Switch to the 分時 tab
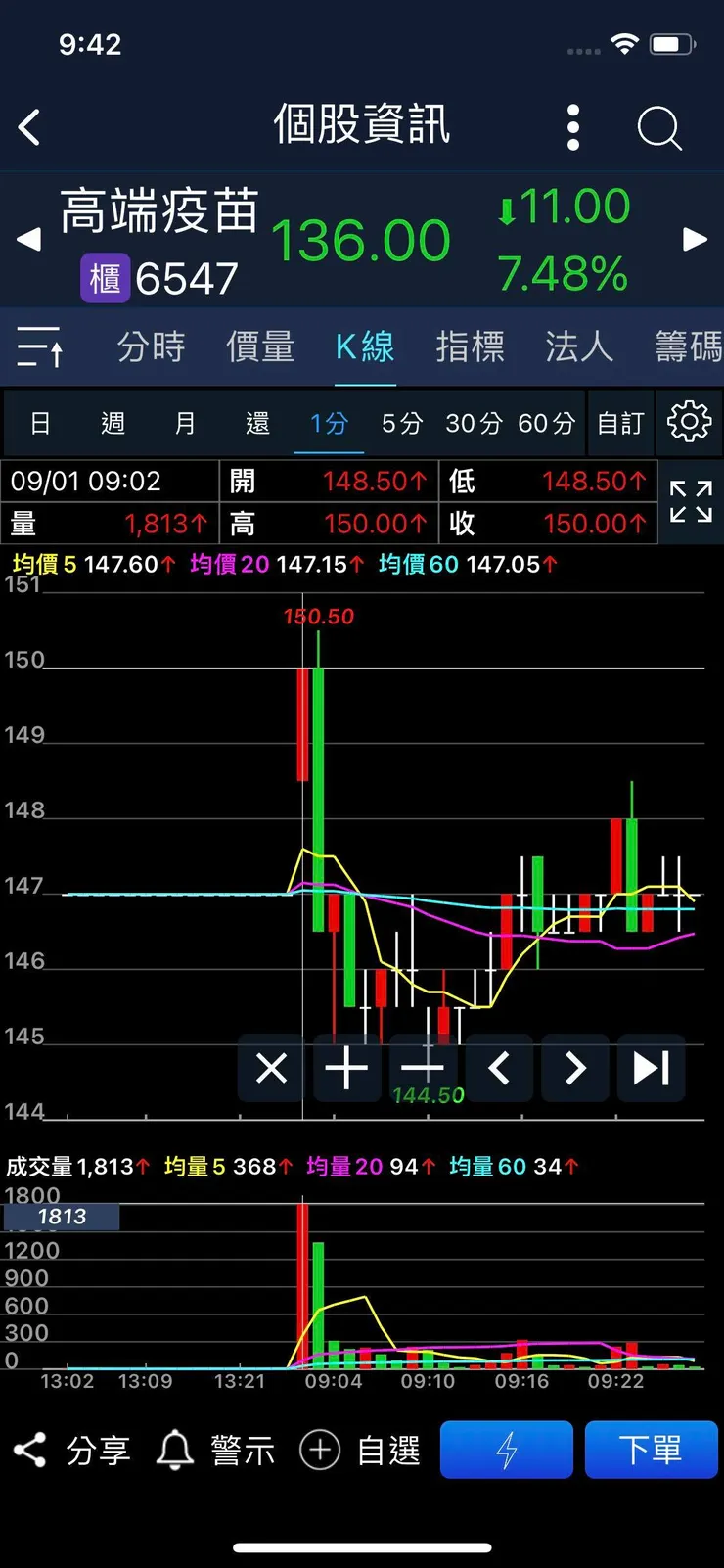This screenshot has height=1568, width=724. (151, 346)
